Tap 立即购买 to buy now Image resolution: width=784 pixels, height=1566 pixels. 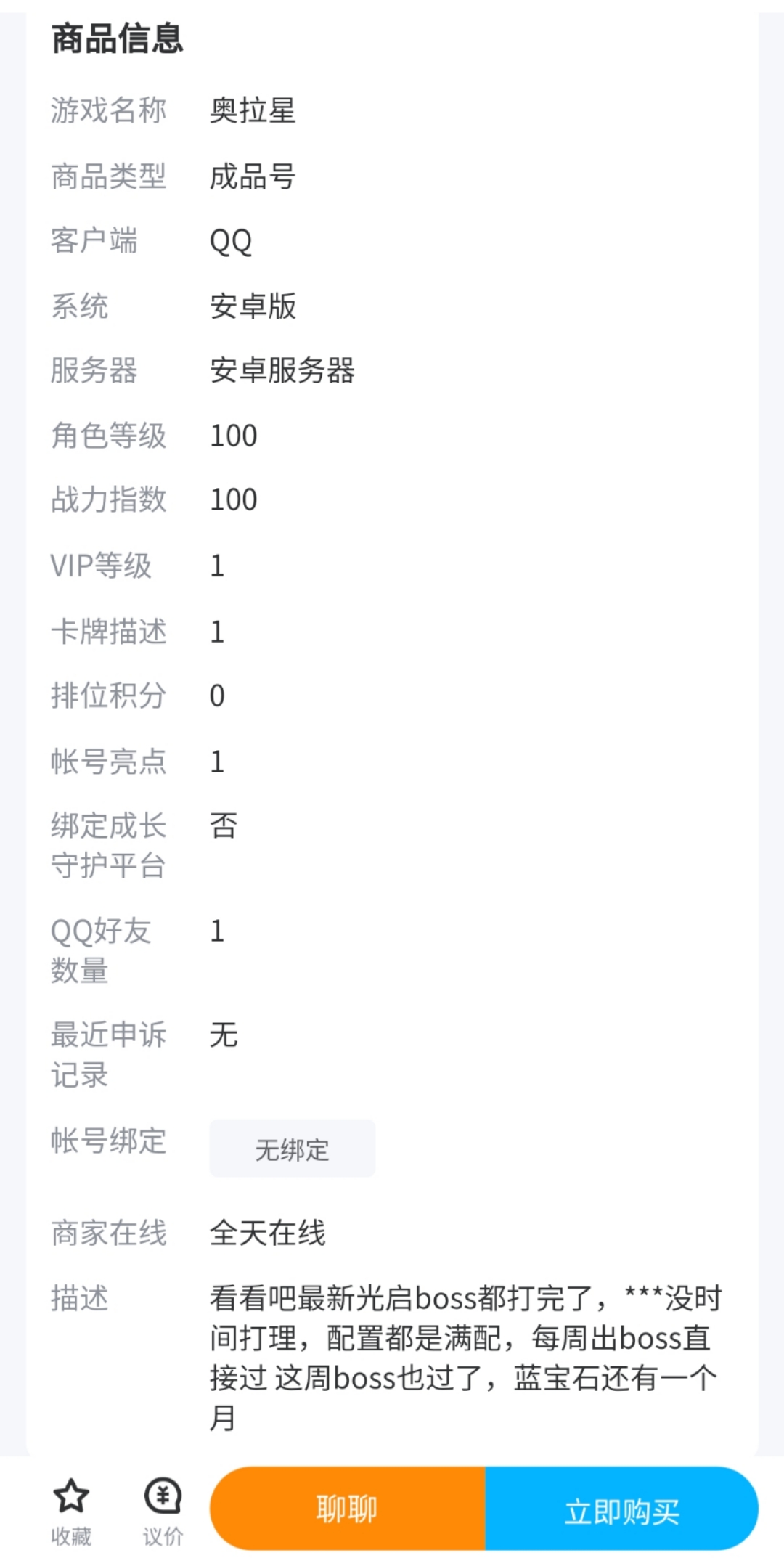click(621, 1509)
